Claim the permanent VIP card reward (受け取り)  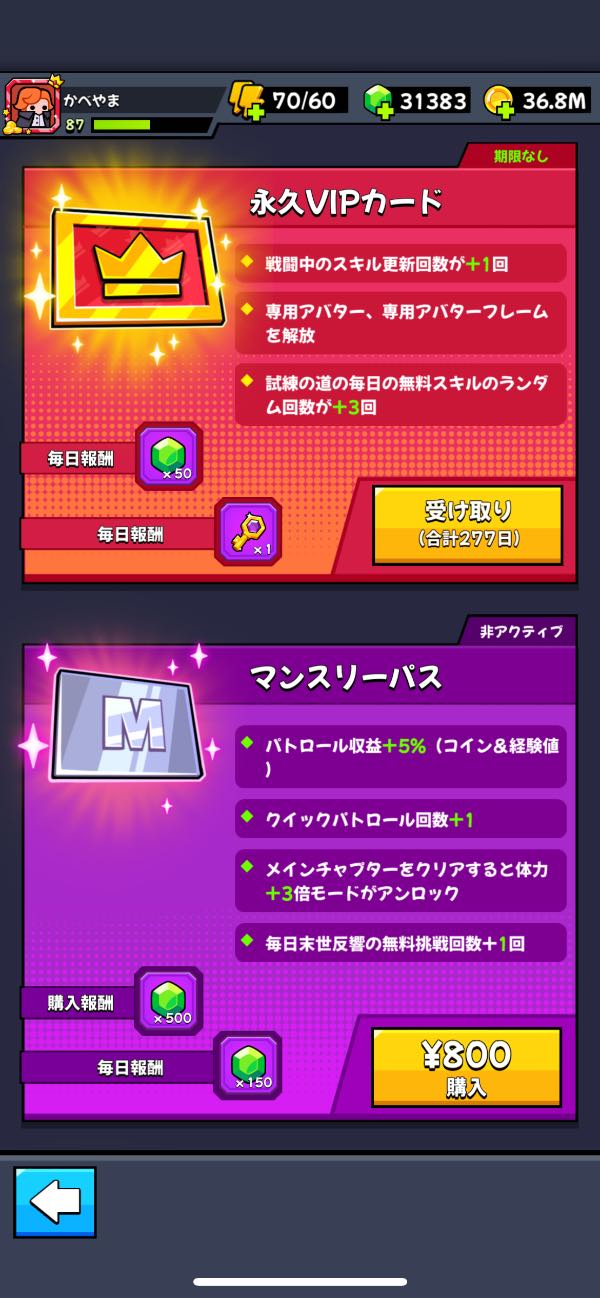pos(467,525)
